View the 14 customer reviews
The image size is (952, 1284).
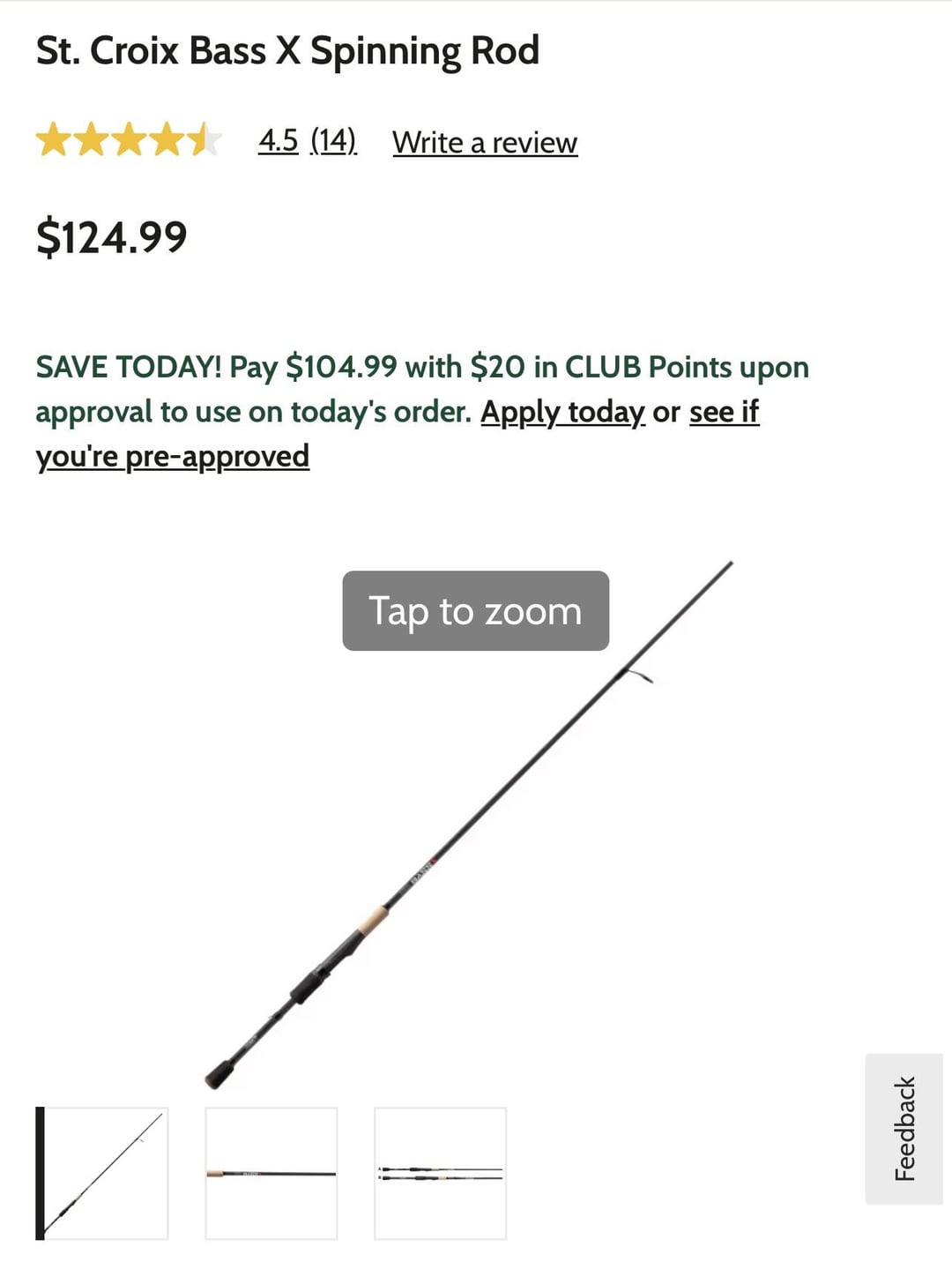point(333,141)
